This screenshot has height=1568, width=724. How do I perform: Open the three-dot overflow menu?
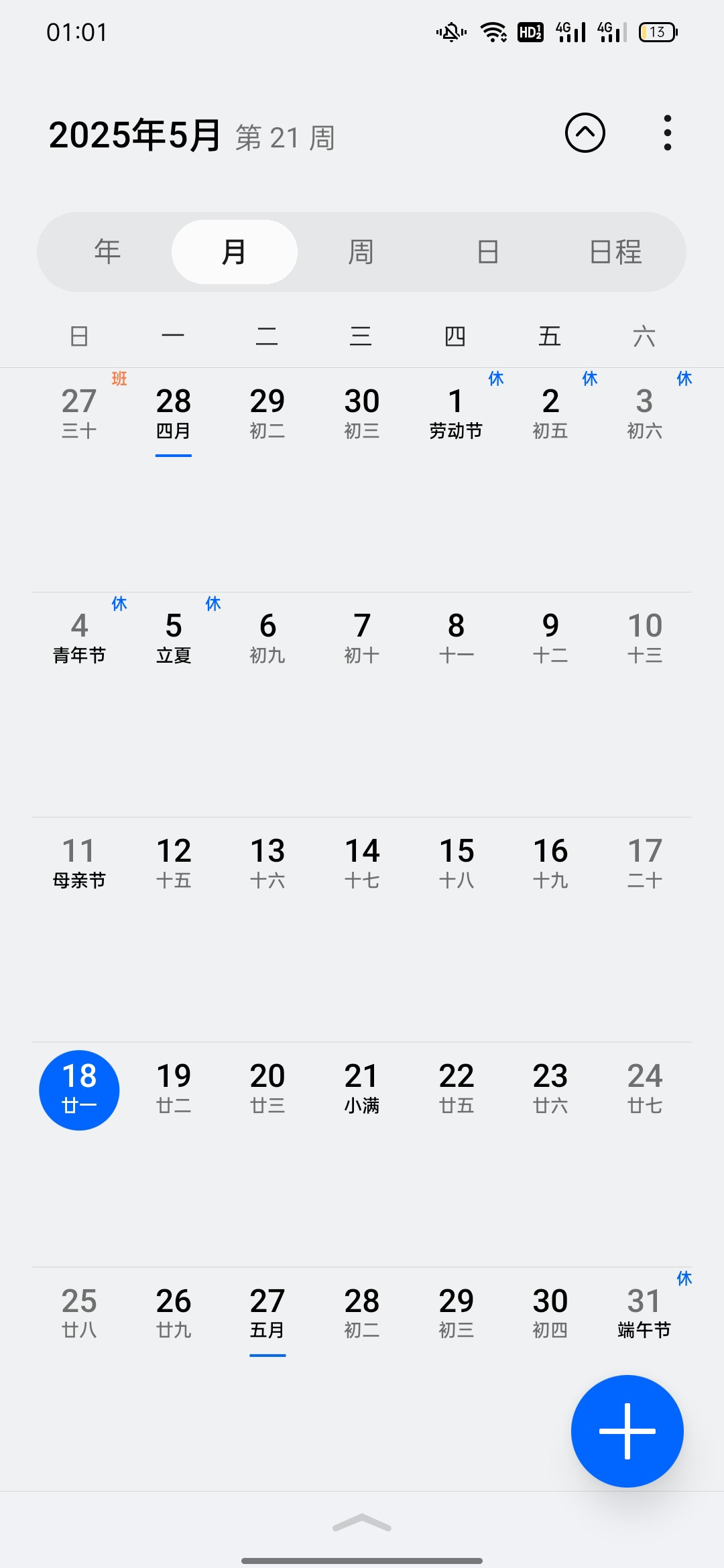[667, 133]
